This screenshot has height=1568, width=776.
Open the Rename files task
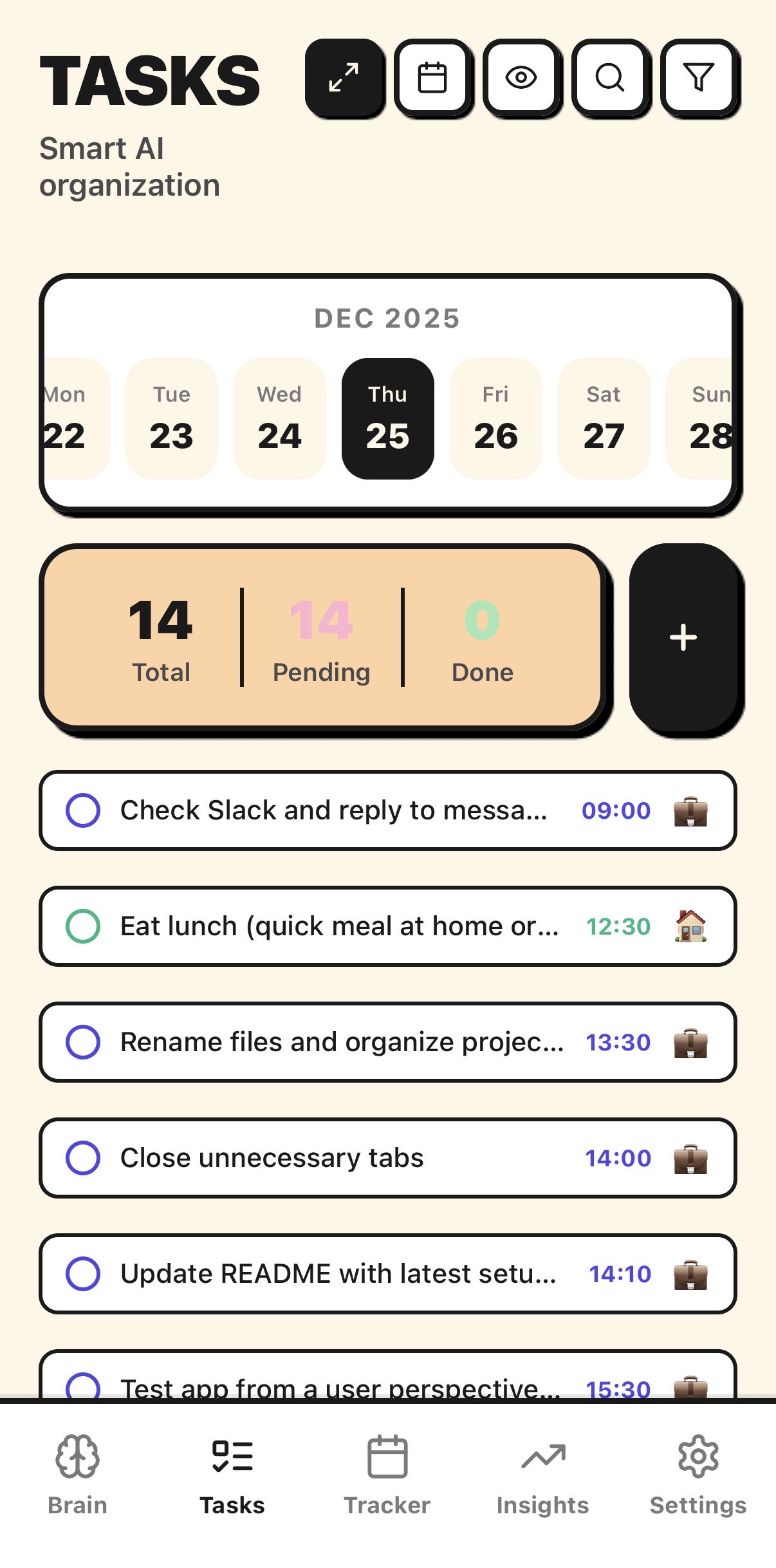tap(341, 1042)
